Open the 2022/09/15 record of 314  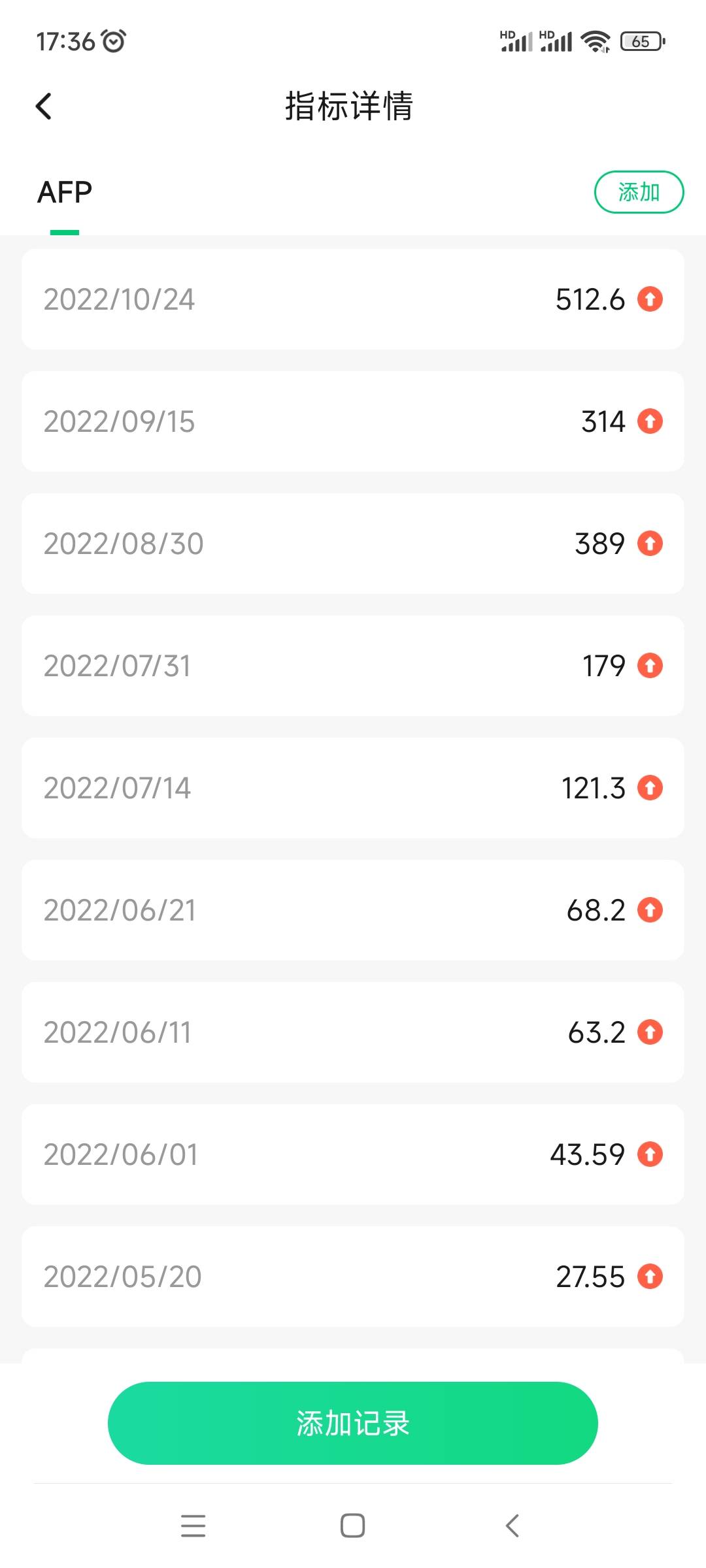(353, 421)
